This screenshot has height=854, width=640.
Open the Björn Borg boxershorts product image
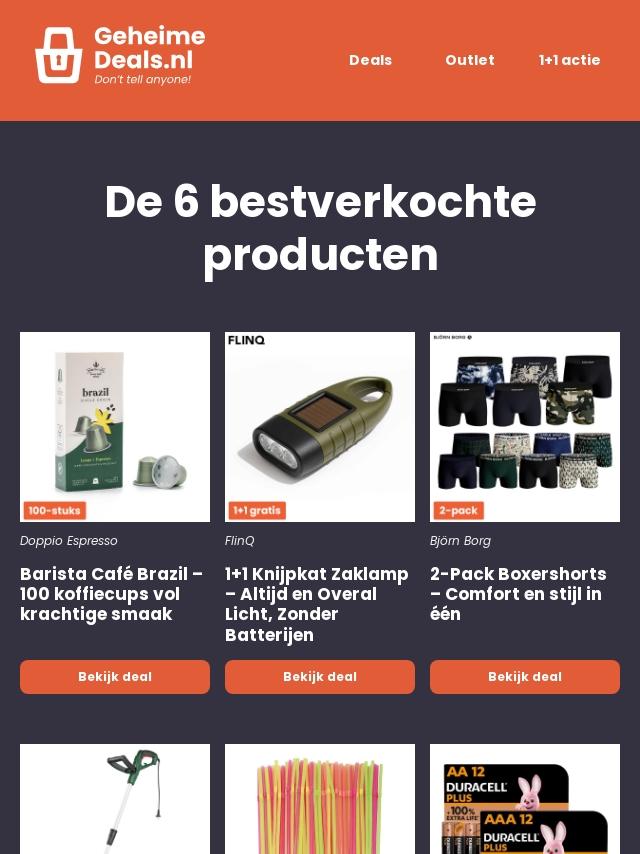coord(525,427)
